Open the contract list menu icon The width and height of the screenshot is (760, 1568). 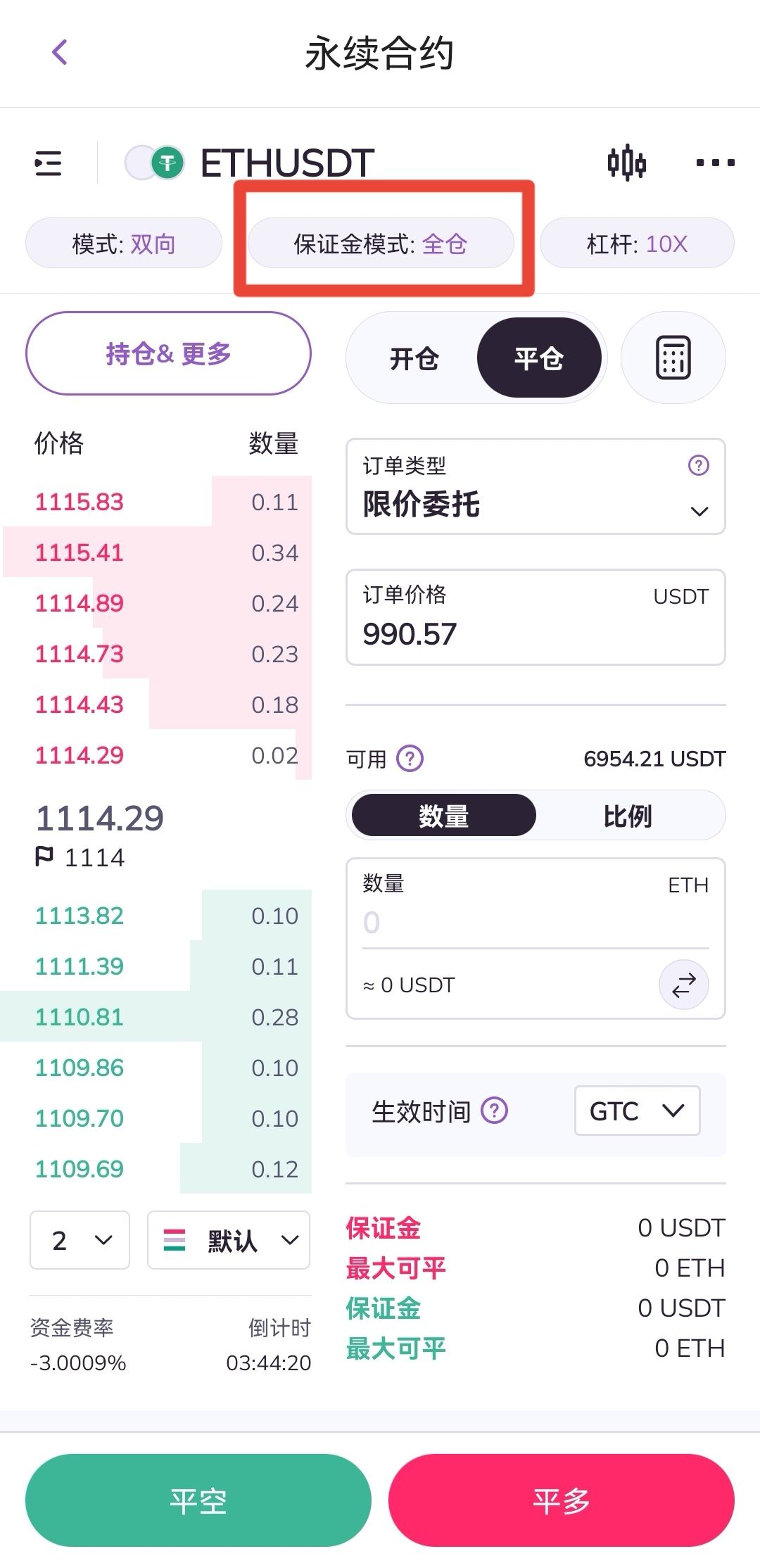tap(49, 163)
